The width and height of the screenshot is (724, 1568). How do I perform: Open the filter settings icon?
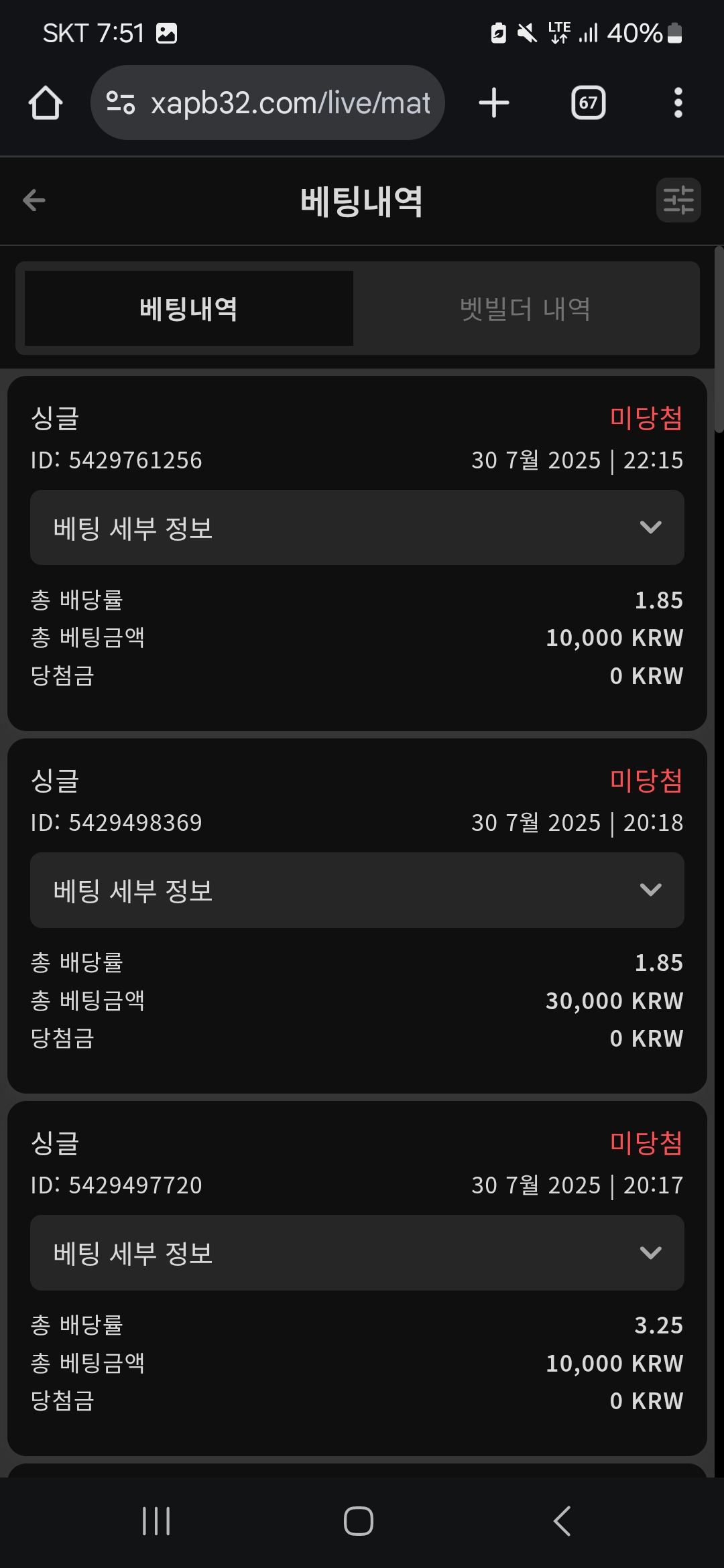pos(678,200)
